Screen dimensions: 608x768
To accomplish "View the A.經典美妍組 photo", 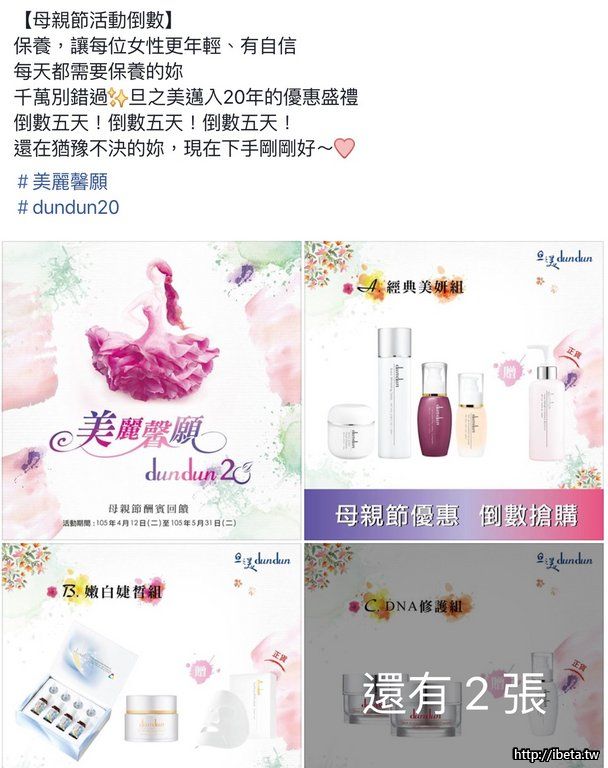I will click(454, 390).
